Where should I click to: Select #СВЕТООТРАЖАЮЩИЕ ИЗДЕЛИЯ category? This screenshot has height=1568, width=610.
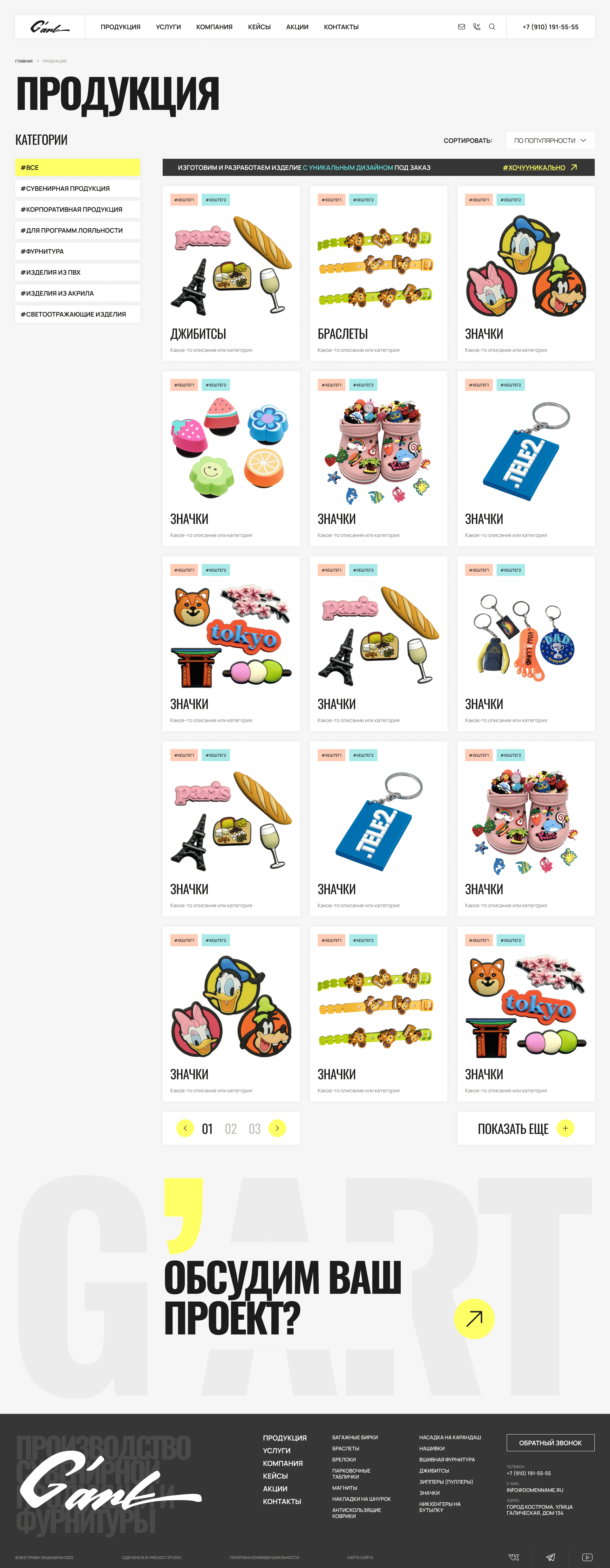click(77, 314)
